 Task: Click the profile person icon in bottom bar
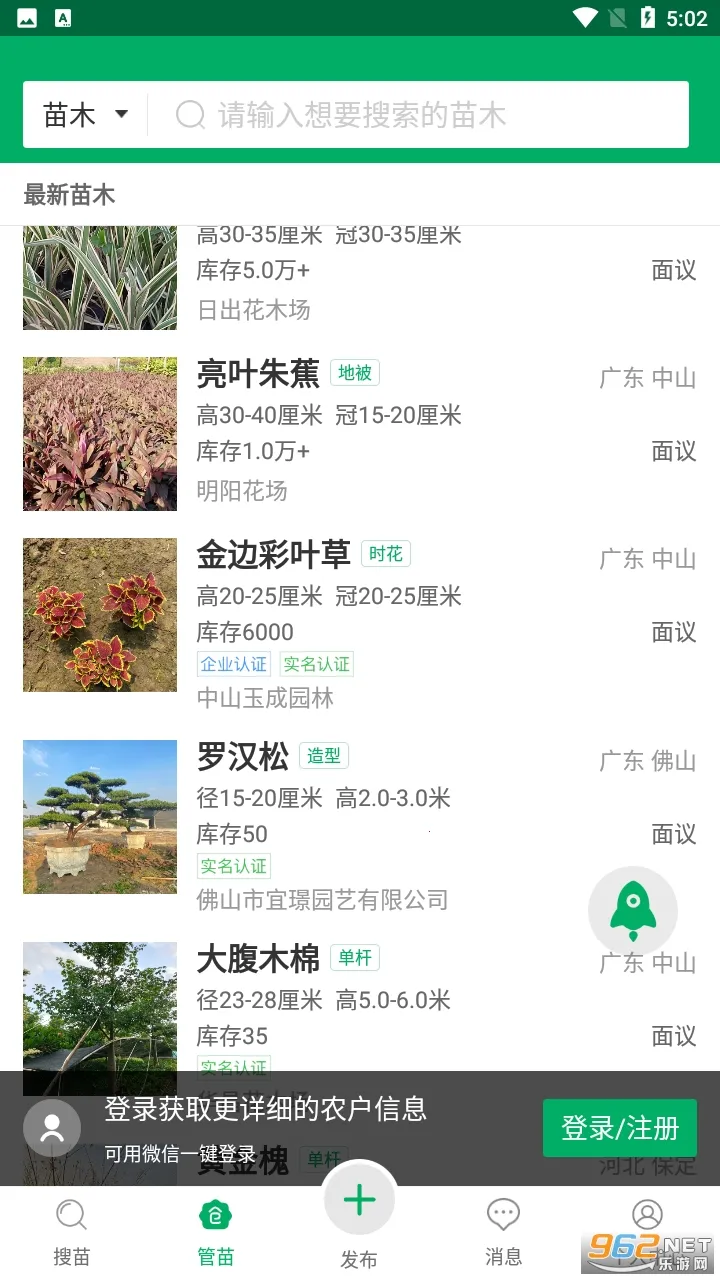pos(647,1212)
